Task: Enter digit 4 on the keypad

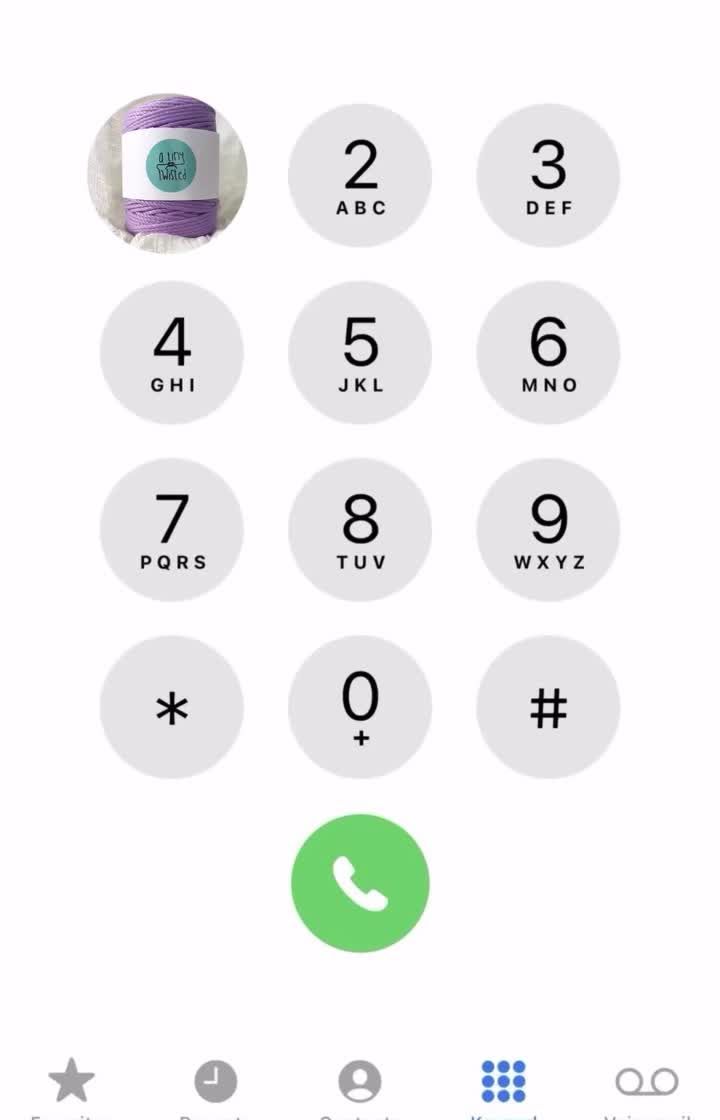Action: 172,353
